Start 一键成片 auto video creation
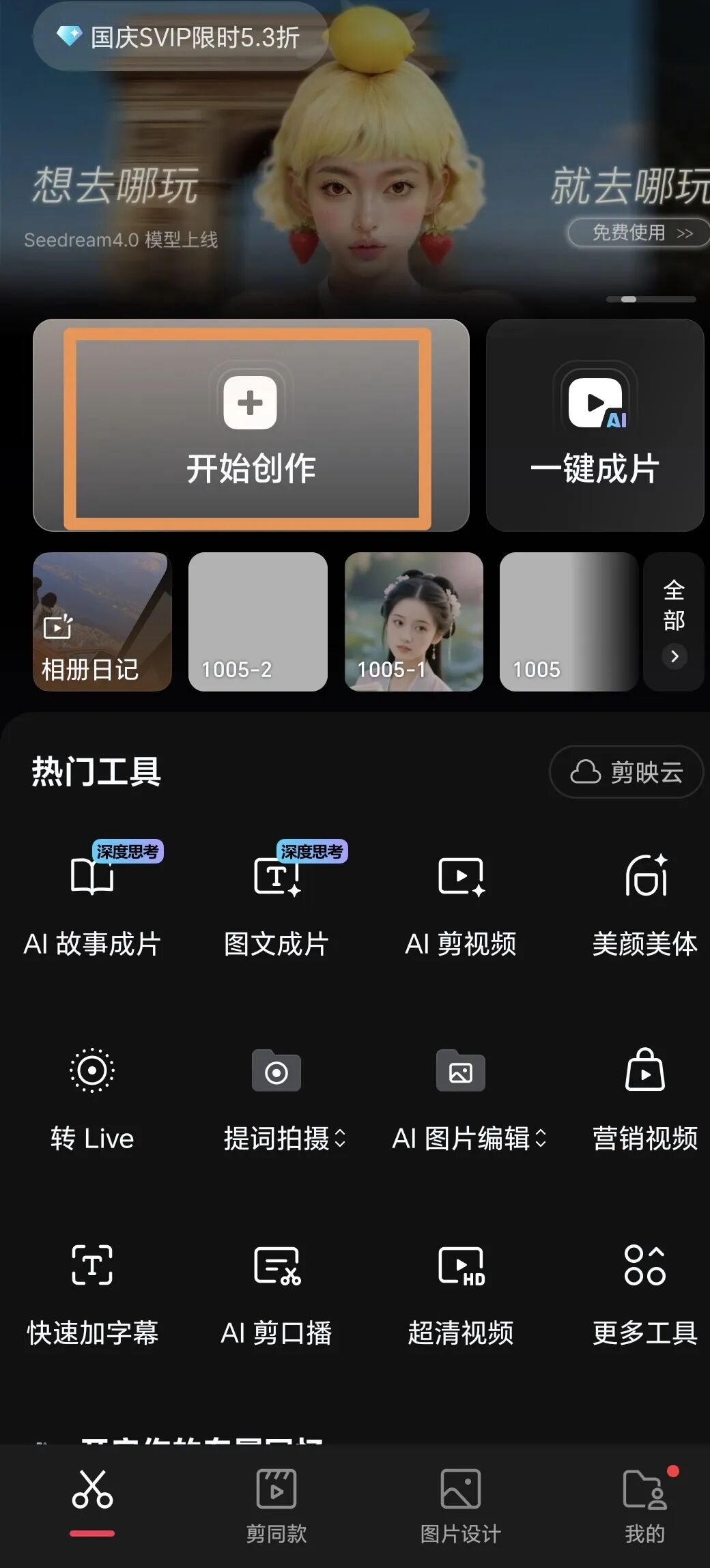 595,427
